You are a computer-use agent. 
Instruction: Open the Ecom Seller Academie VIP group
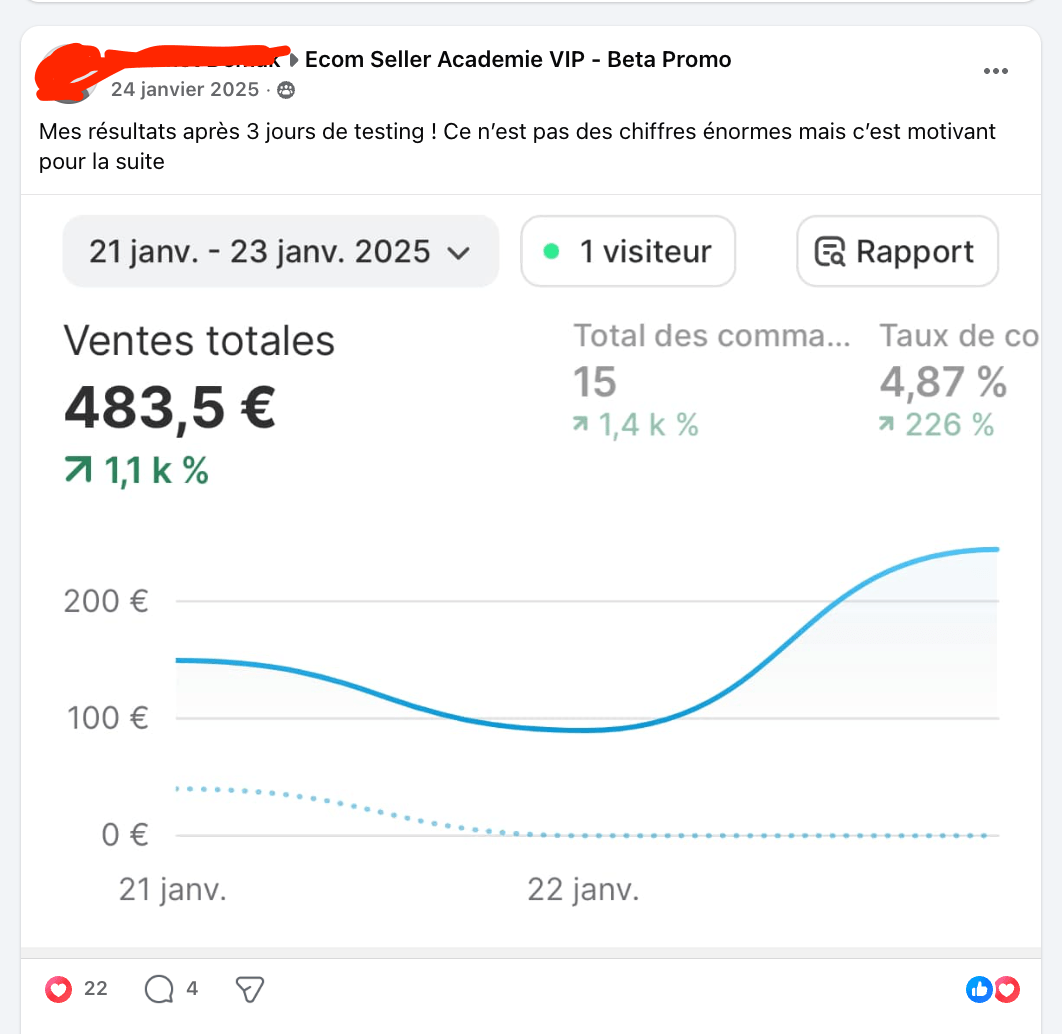click(518, 59)
